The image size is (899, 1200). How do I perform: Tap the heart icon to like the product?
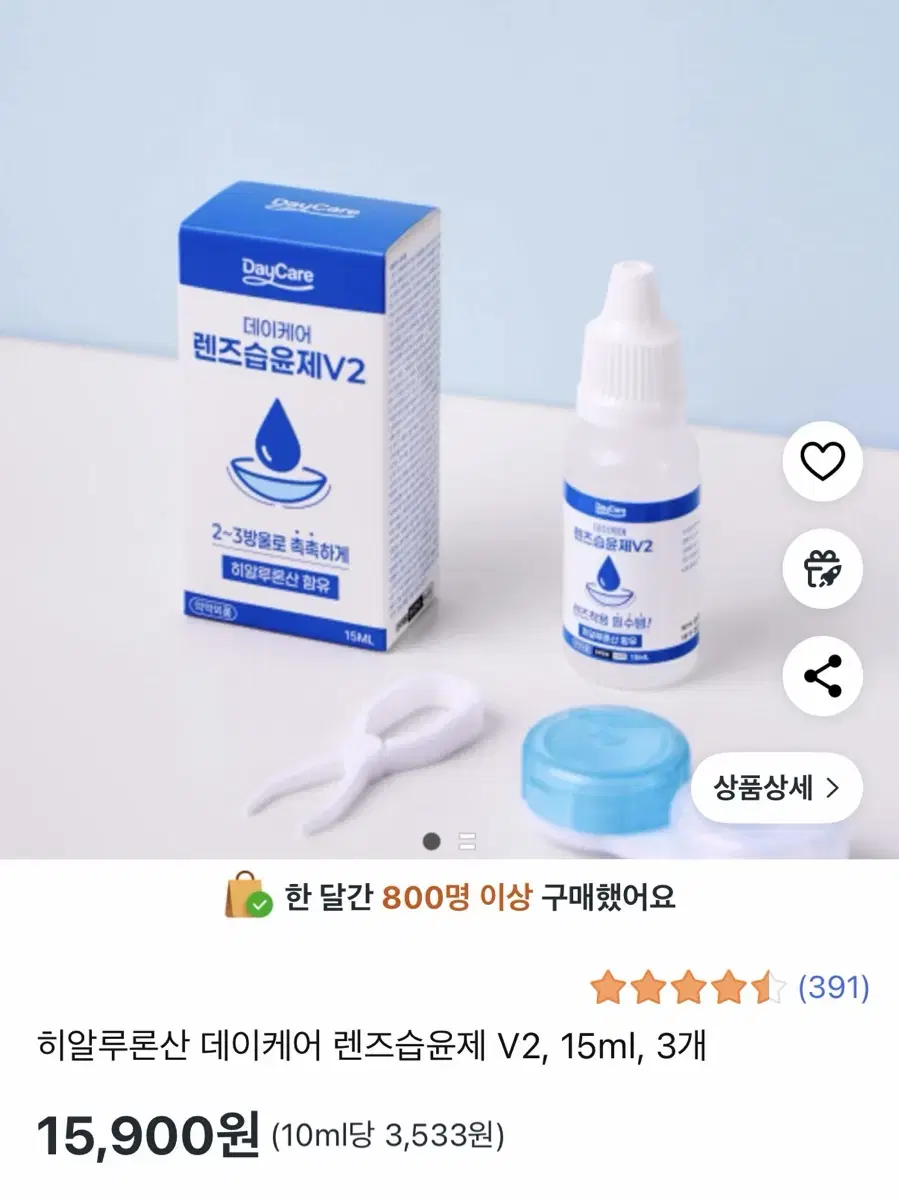(x=823, y=462)
